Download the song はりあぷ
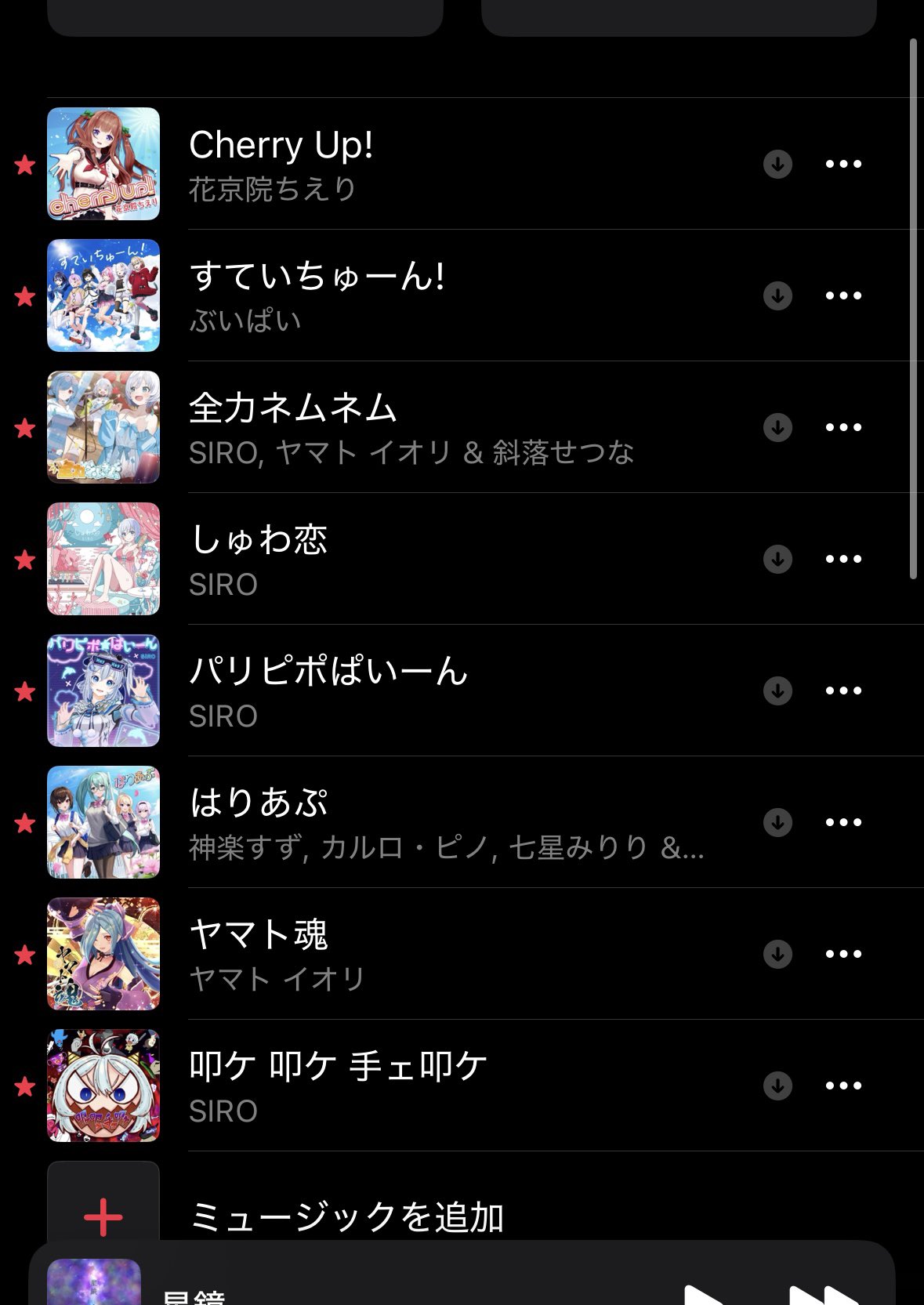 (777, 822)
